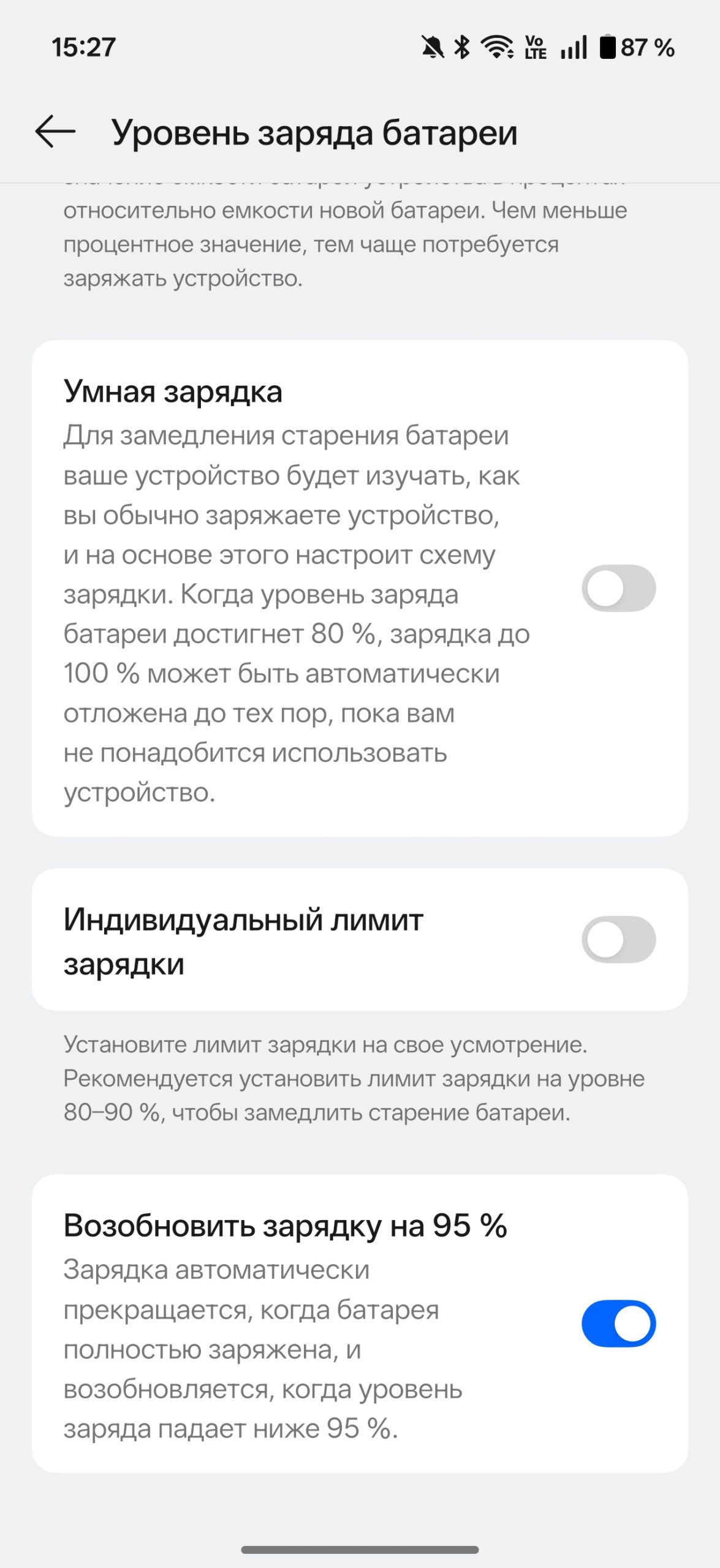Go back from Уровень заряда батареи

pos(55,132)
